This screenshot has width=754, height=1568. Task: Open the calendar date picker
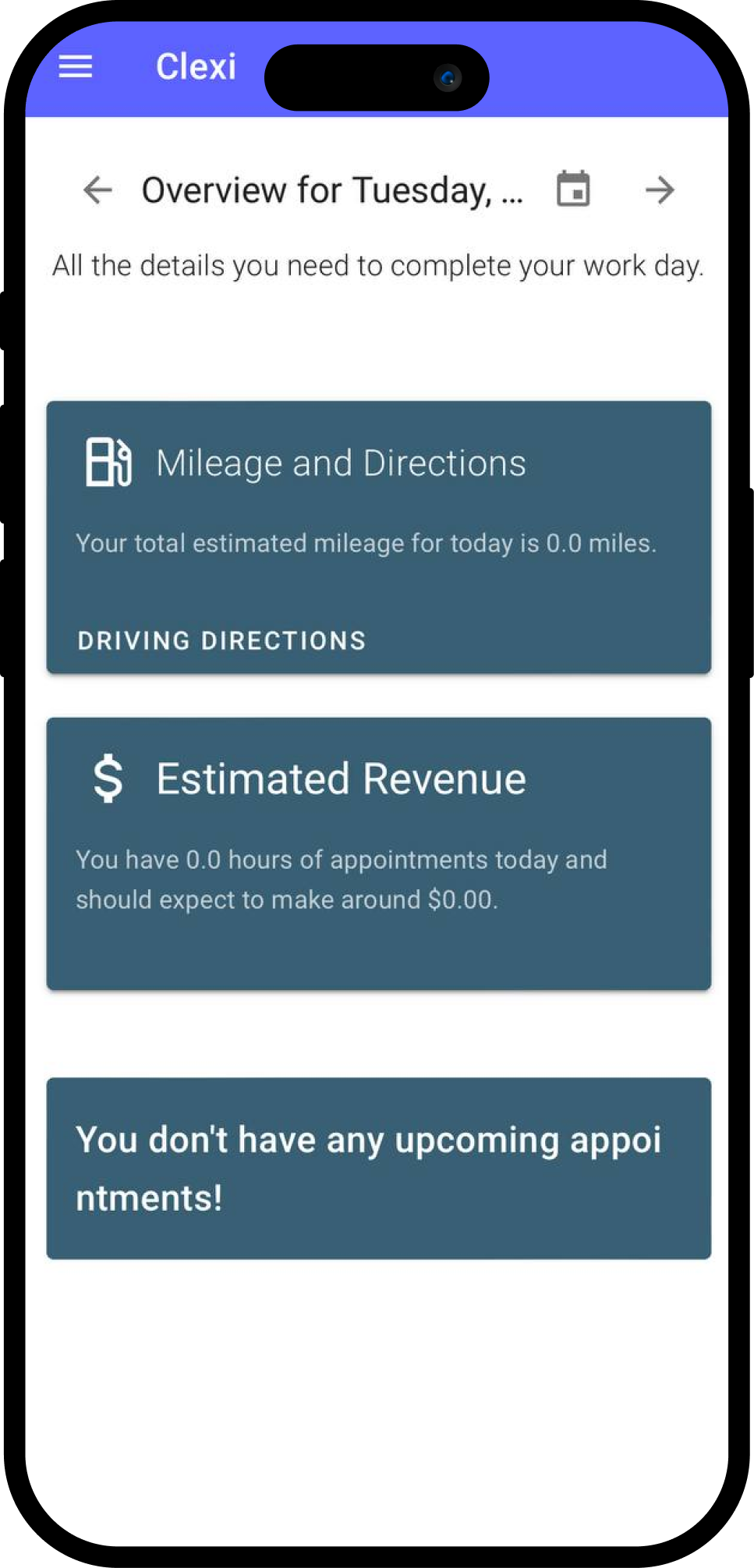573,189
